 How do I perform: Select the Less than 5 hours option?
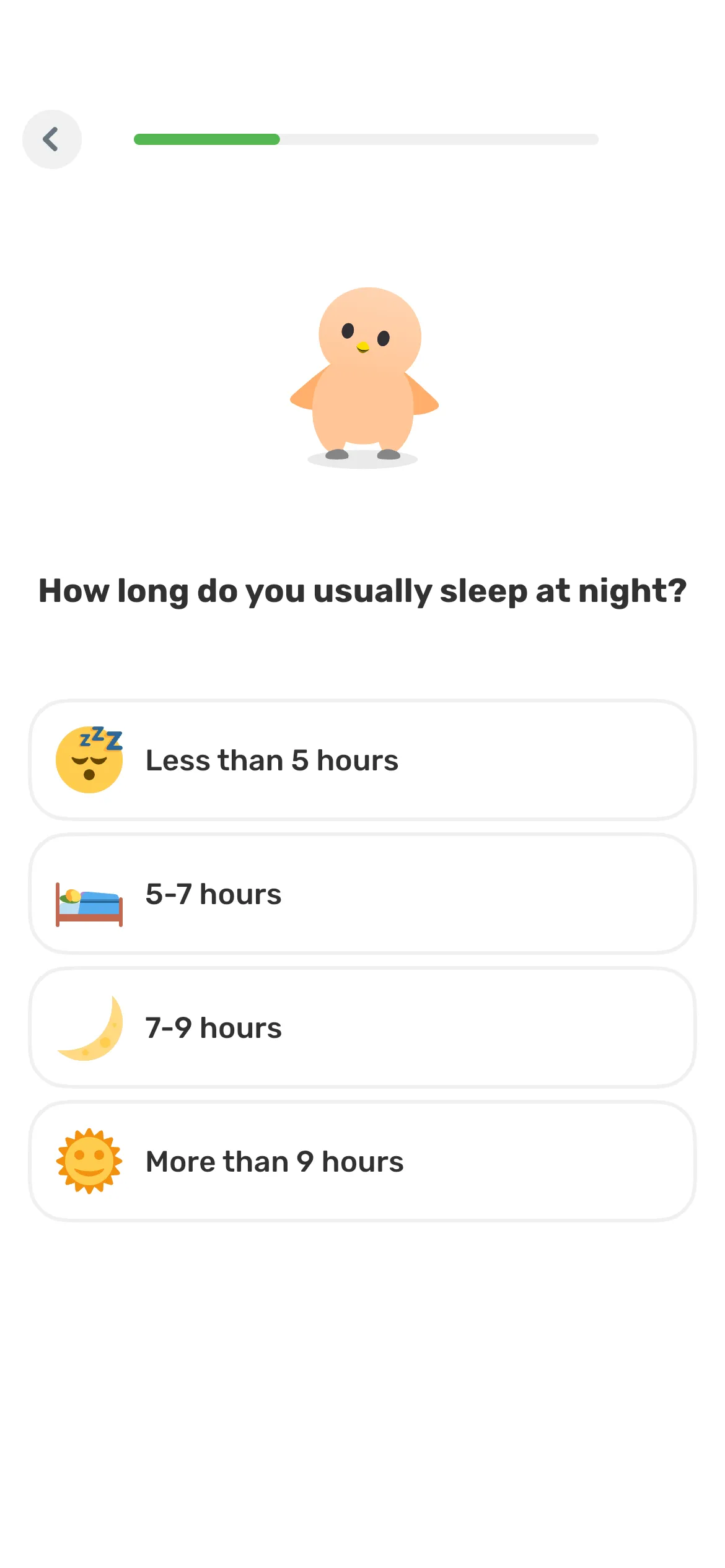[362, 760]
